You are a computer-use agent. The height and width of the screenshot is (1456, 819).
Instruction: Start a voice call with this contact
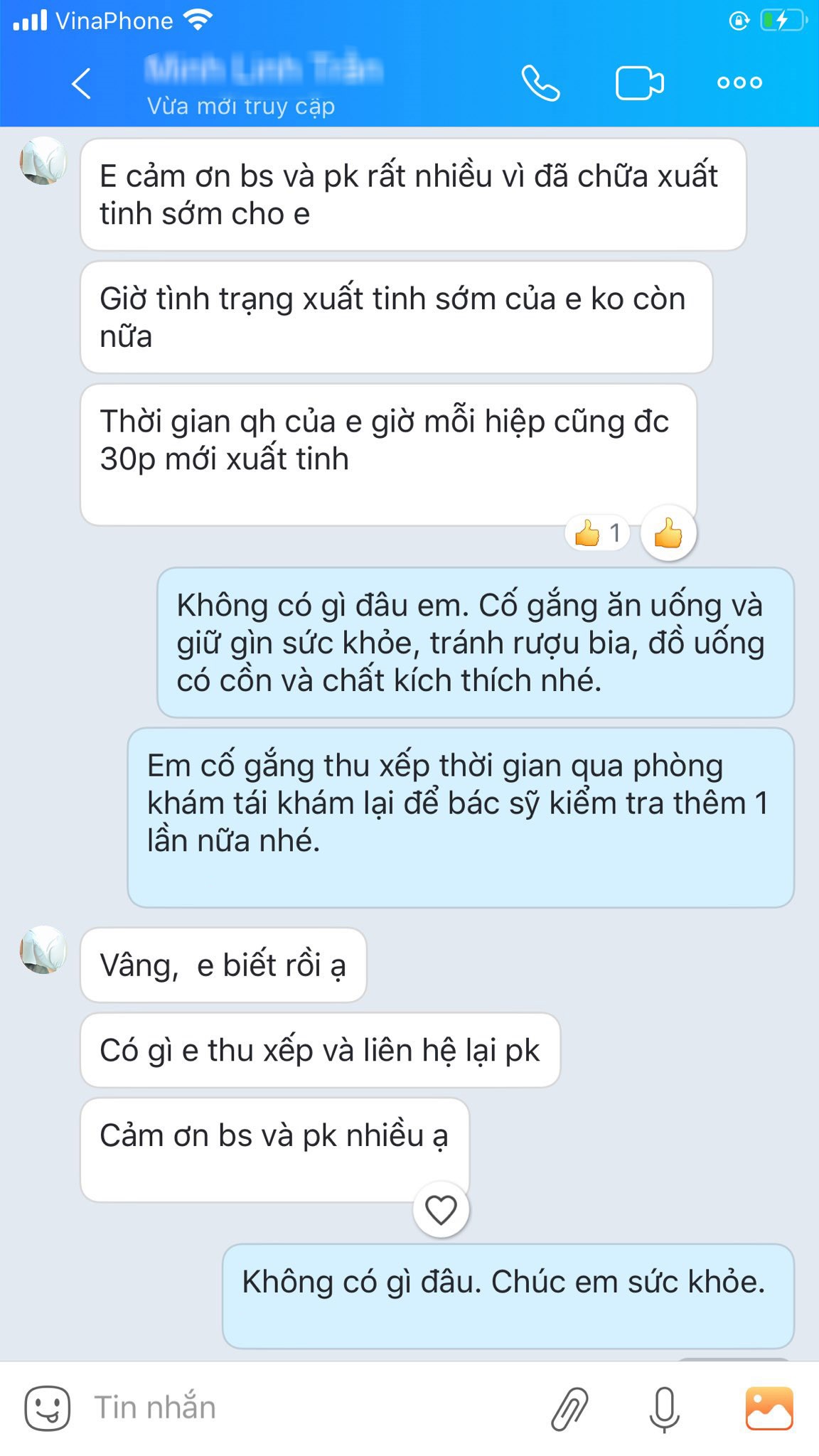click(x=540, y=83)
